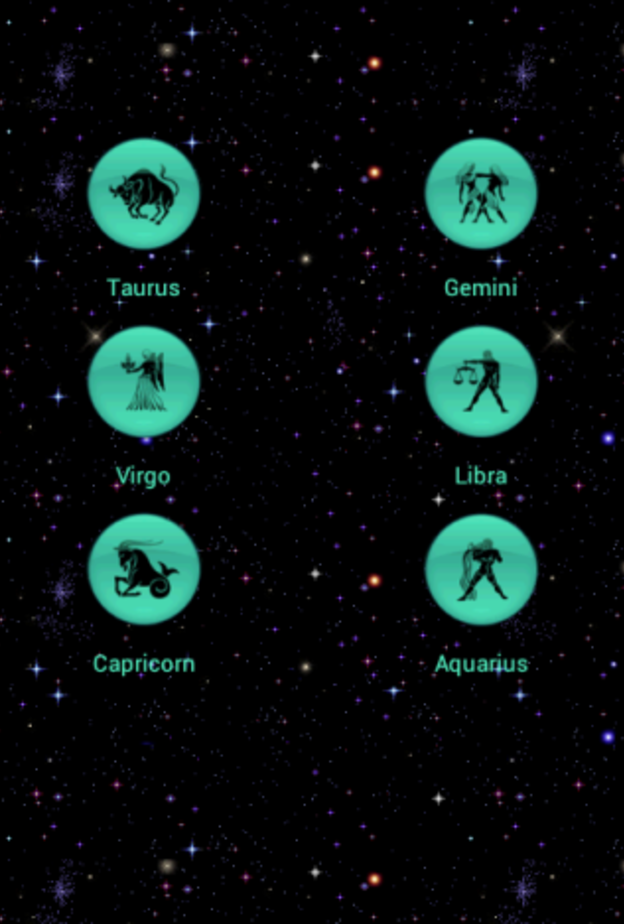This screenshot has width=624, height=924.
Task: Tap the Capricorn sign button
Action: tap(144, 570)
